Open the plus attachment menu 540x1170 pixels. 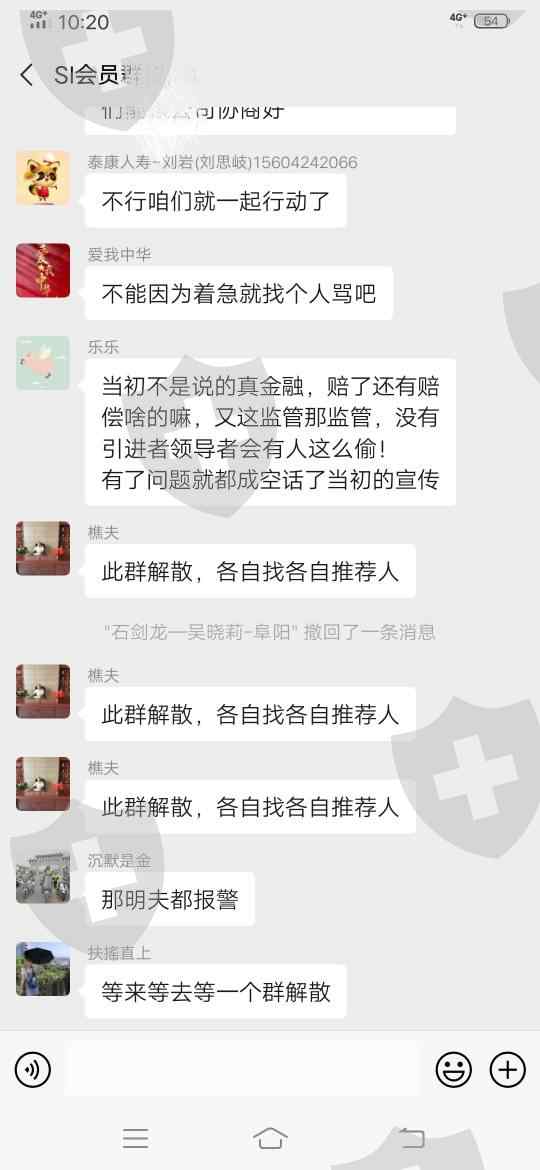click(x=507, y=1071)
